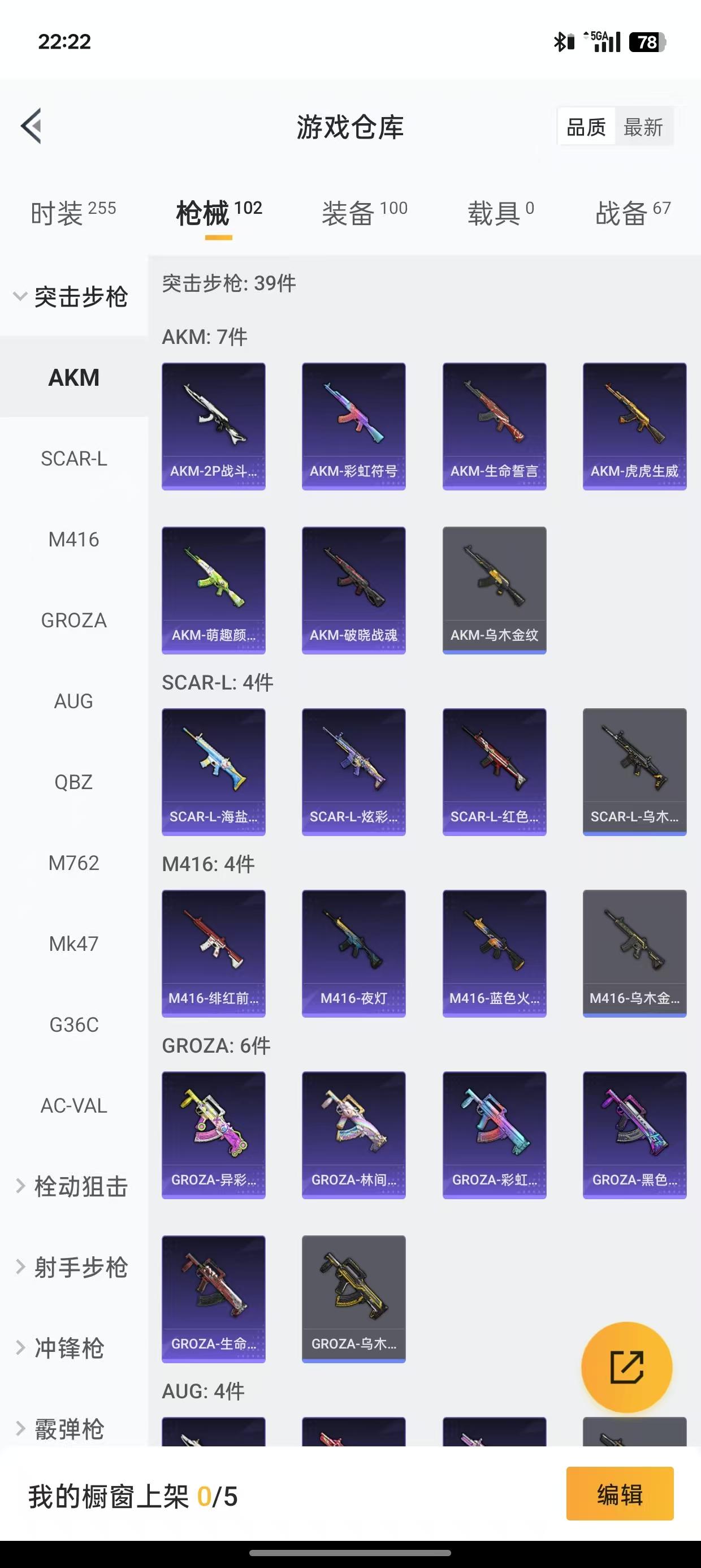Tap the 编辑 button

click(620, 1494)
